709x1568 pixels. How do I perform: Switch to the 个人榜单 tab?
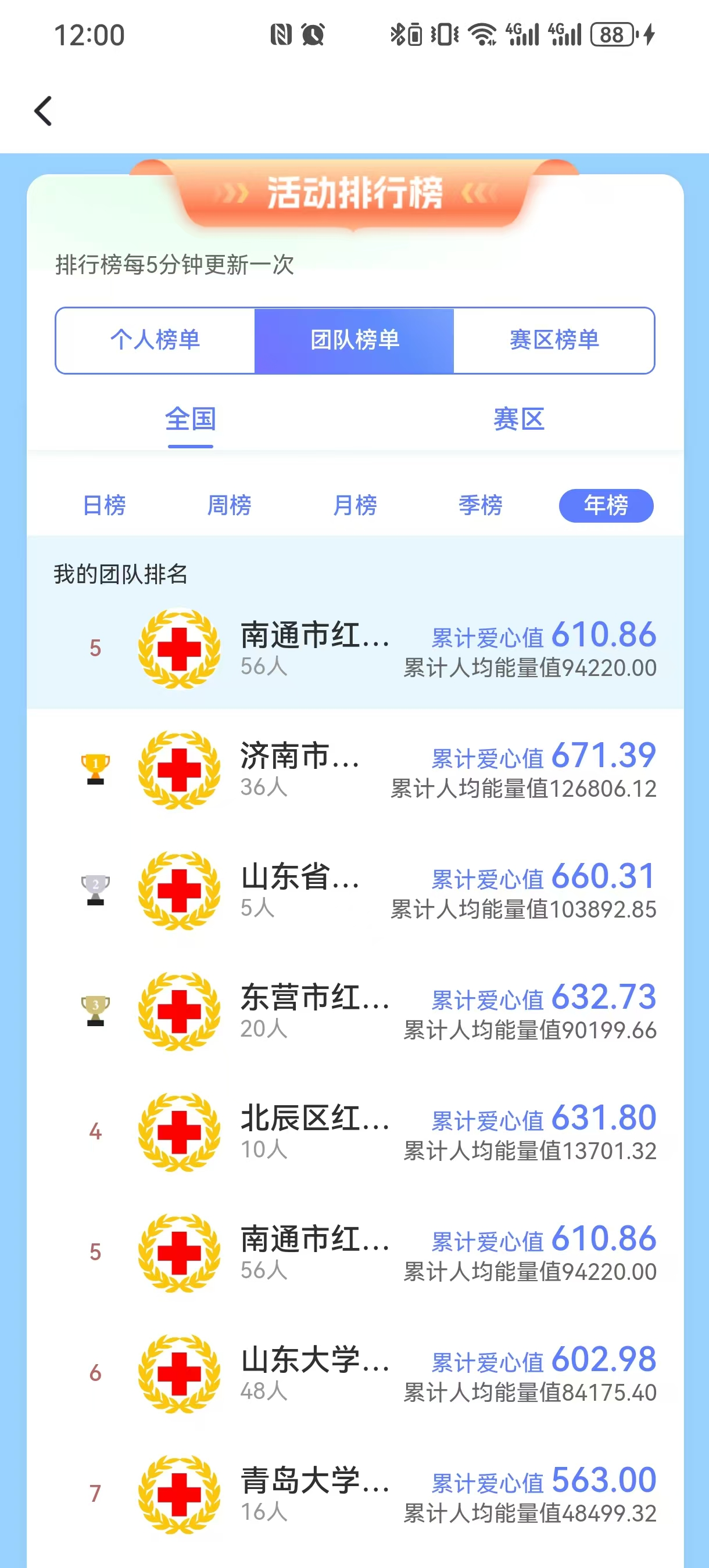155,340
